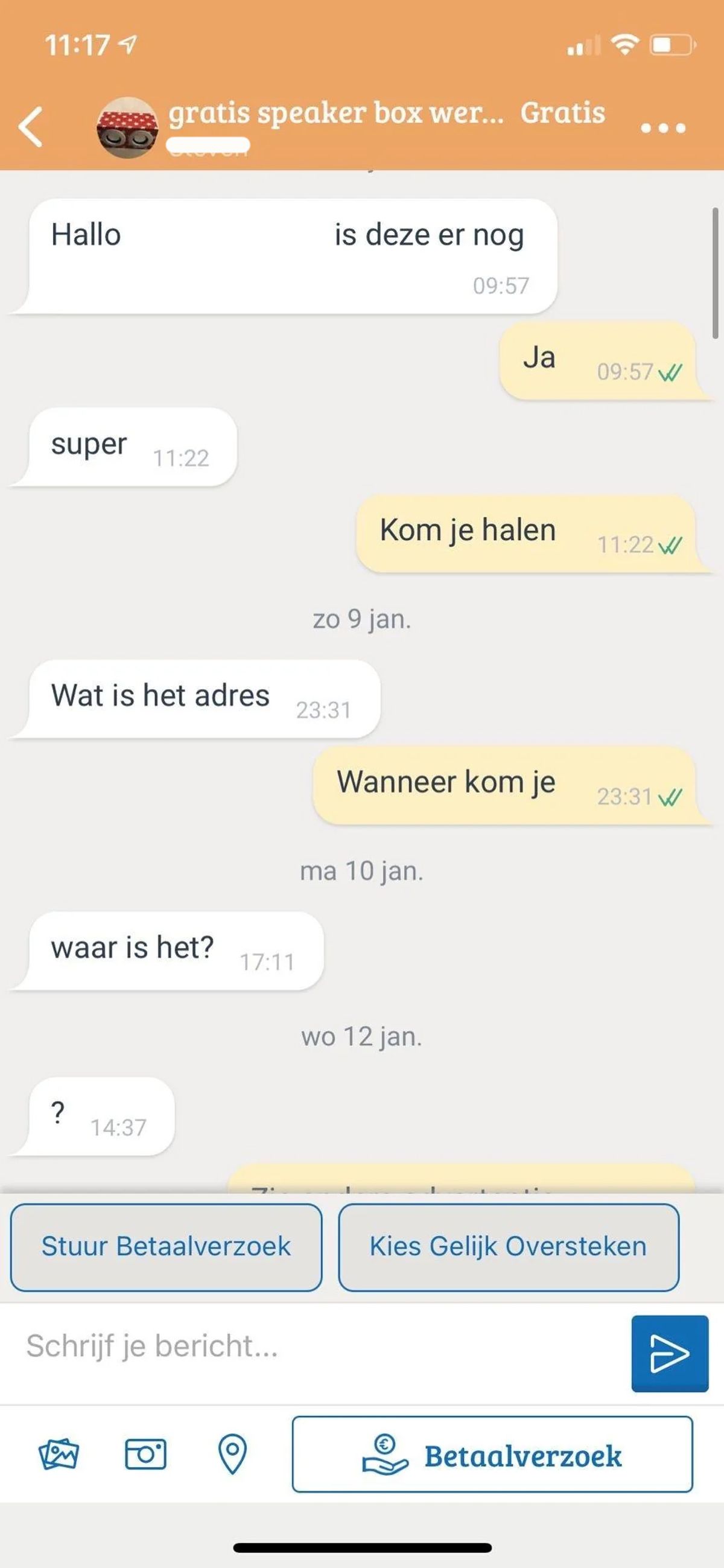The height and width of the screenshot is (1568, 724).
Task: Choose Kies Gelijk Oversteken
Action: click(x=508, y=1246)
